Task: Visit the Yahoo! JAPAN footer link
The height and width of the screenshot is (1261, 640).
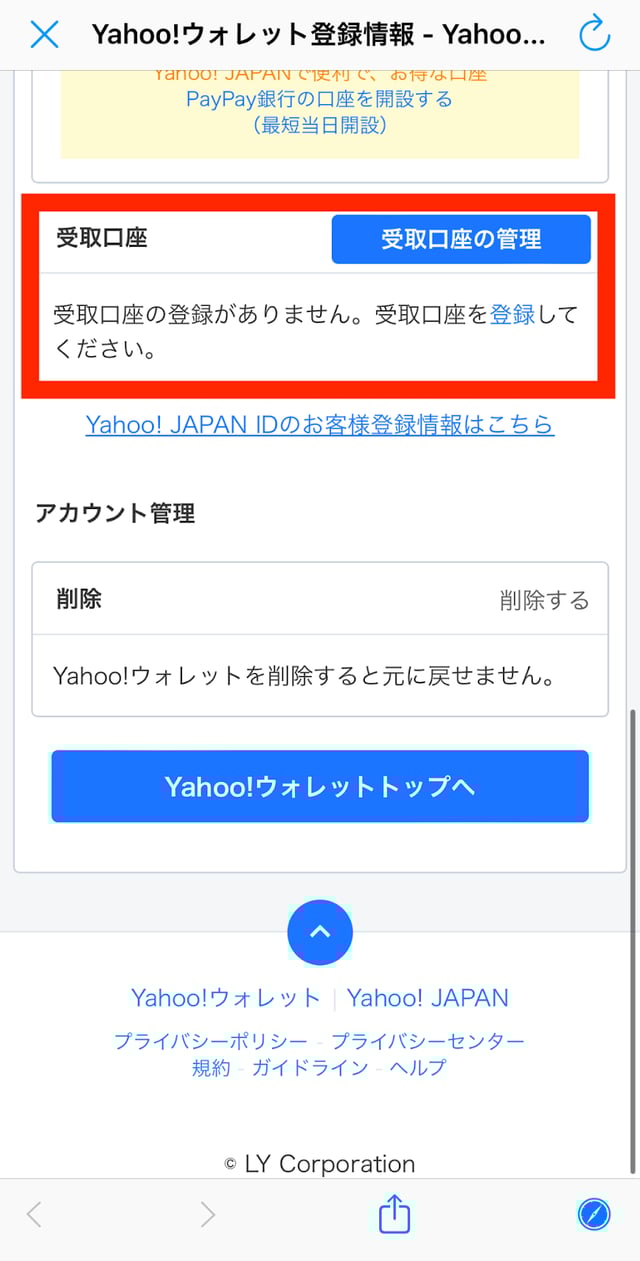Action: [428, 998]
